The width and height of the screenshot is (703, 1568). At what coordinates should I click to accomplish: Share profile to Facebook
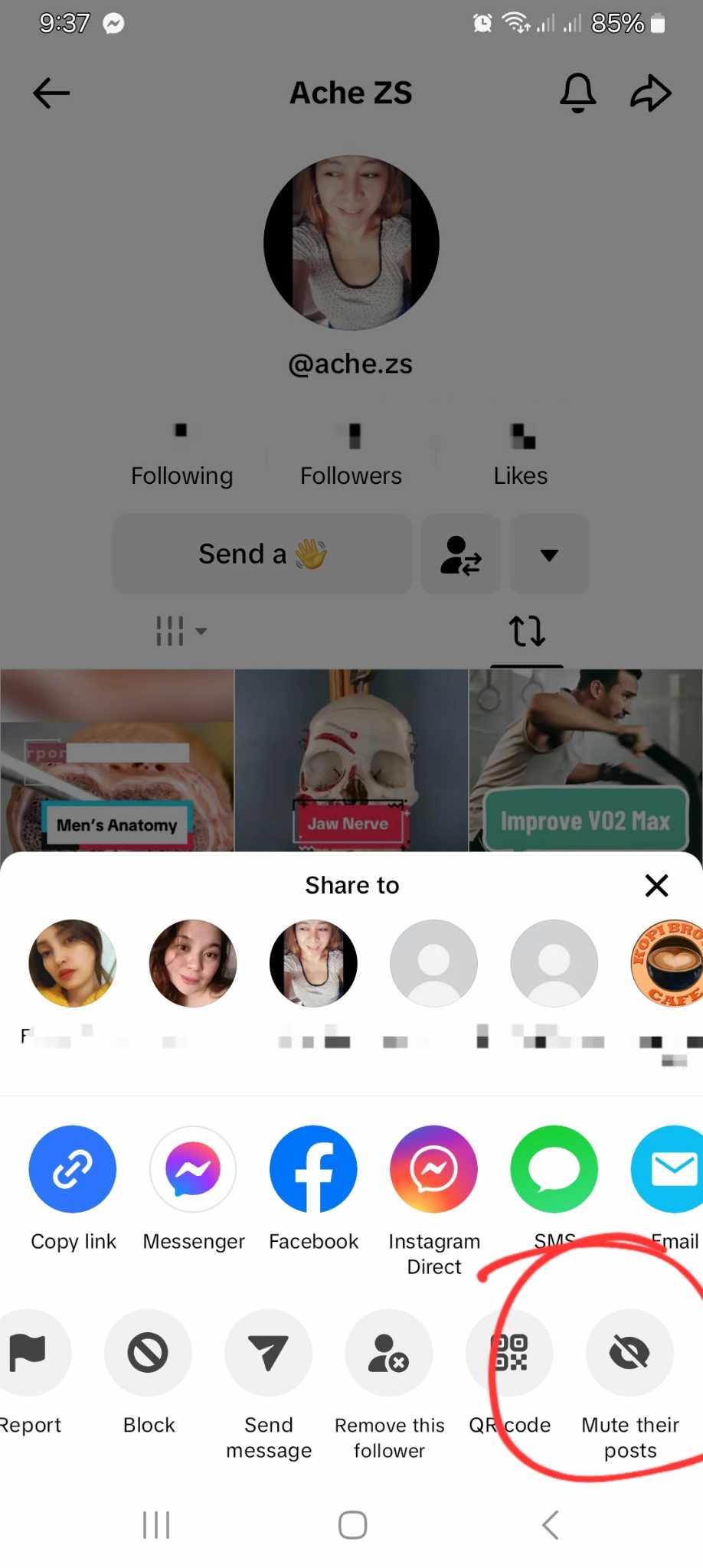[313, 1169]
